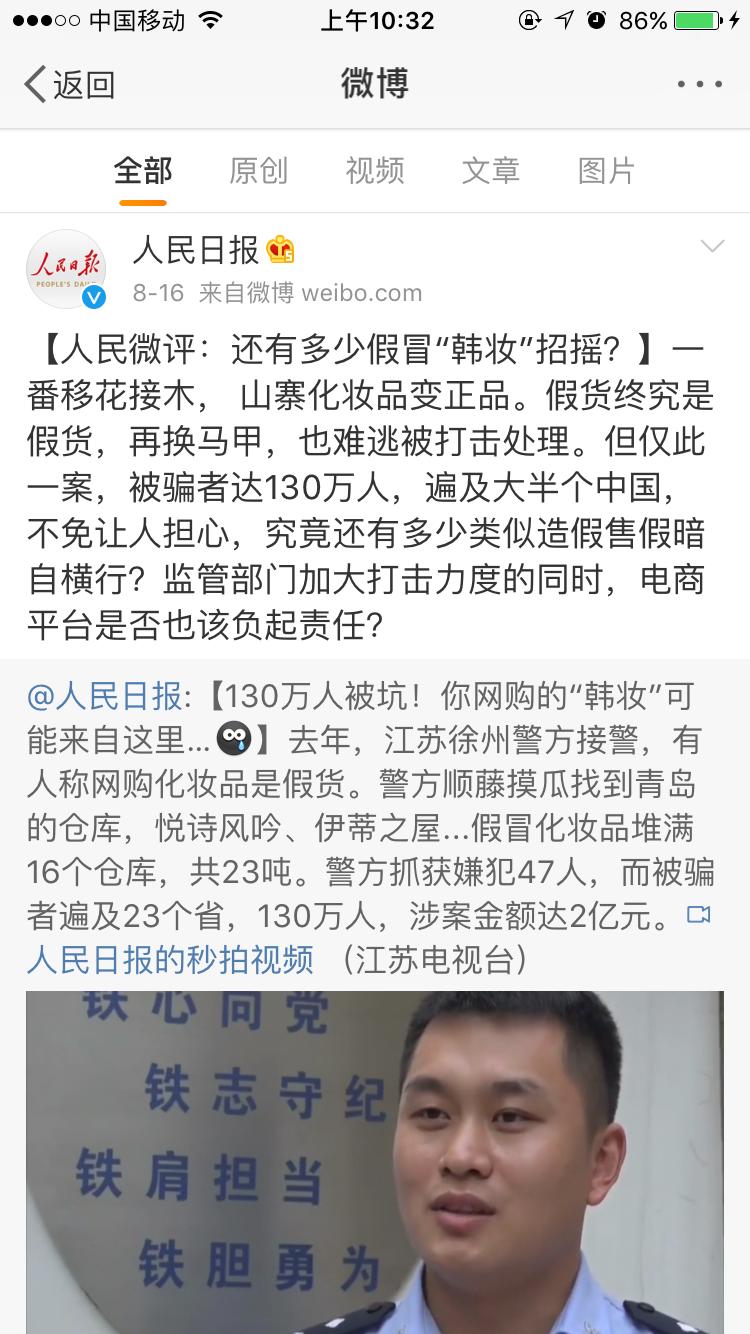The width and height of the screenshot is (750, 1334).
Task: Open the 图片 tab
Action: click(604, 170)
